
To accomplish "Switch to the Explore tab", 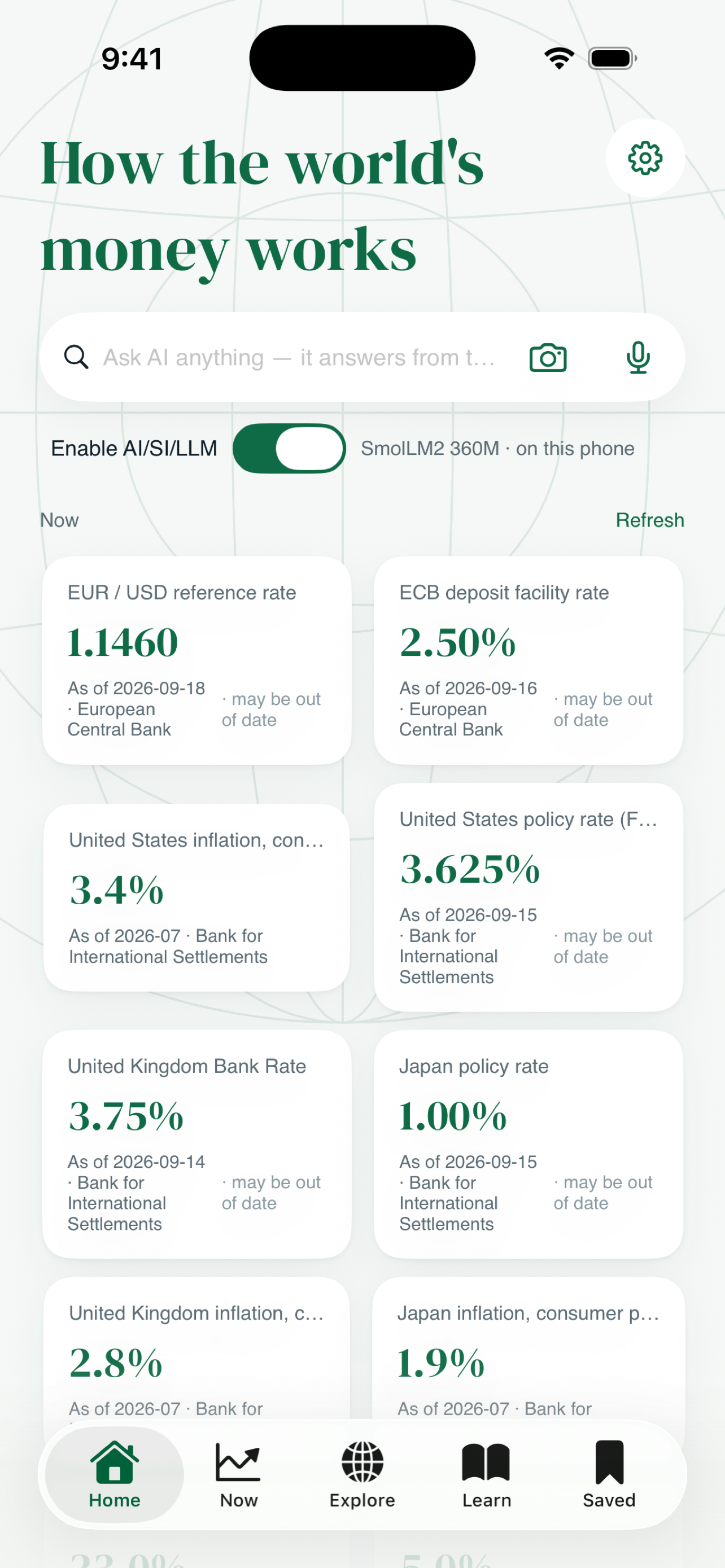I will pos(362,1474).
